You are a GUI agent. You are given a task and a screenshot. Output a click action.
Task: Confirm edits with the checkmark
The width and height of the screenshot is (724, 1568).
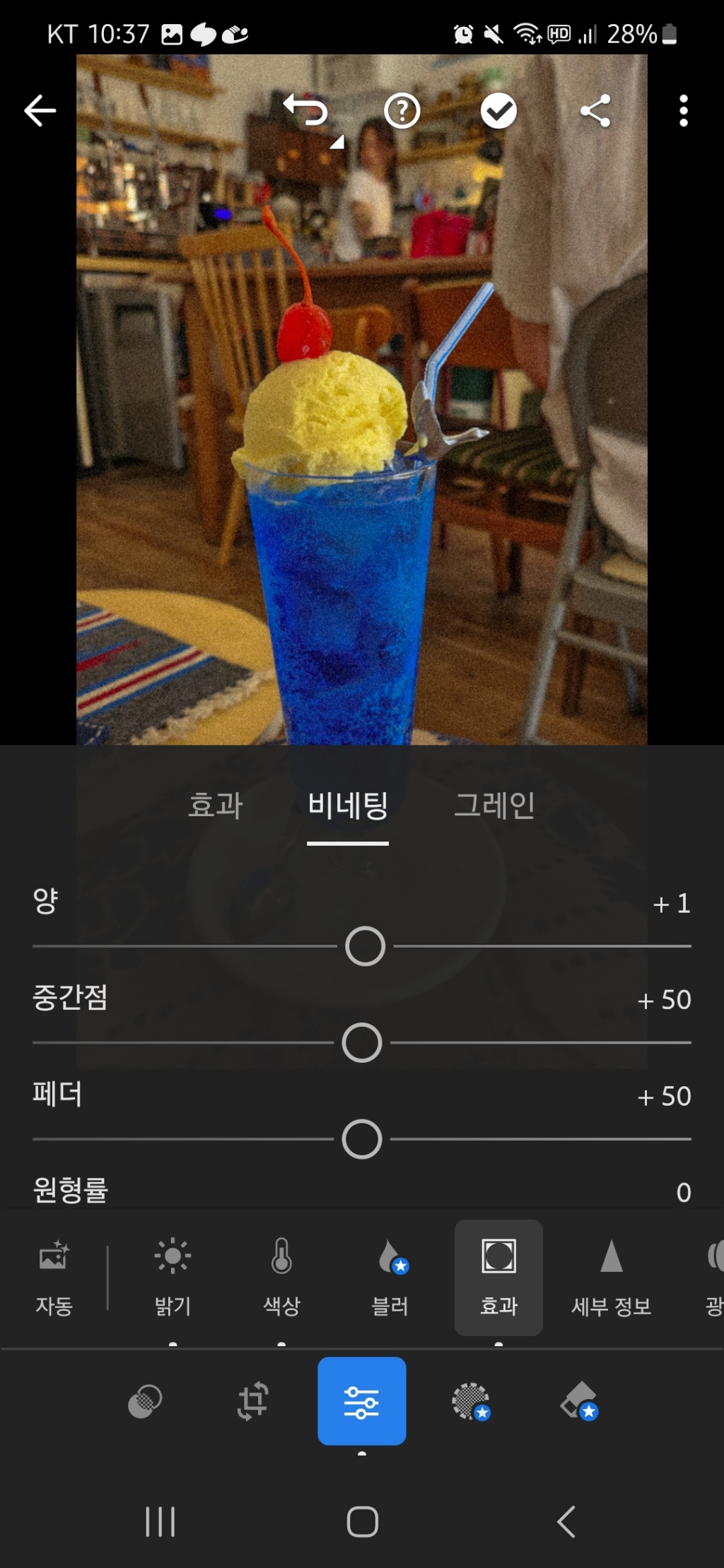click(499, 111)
